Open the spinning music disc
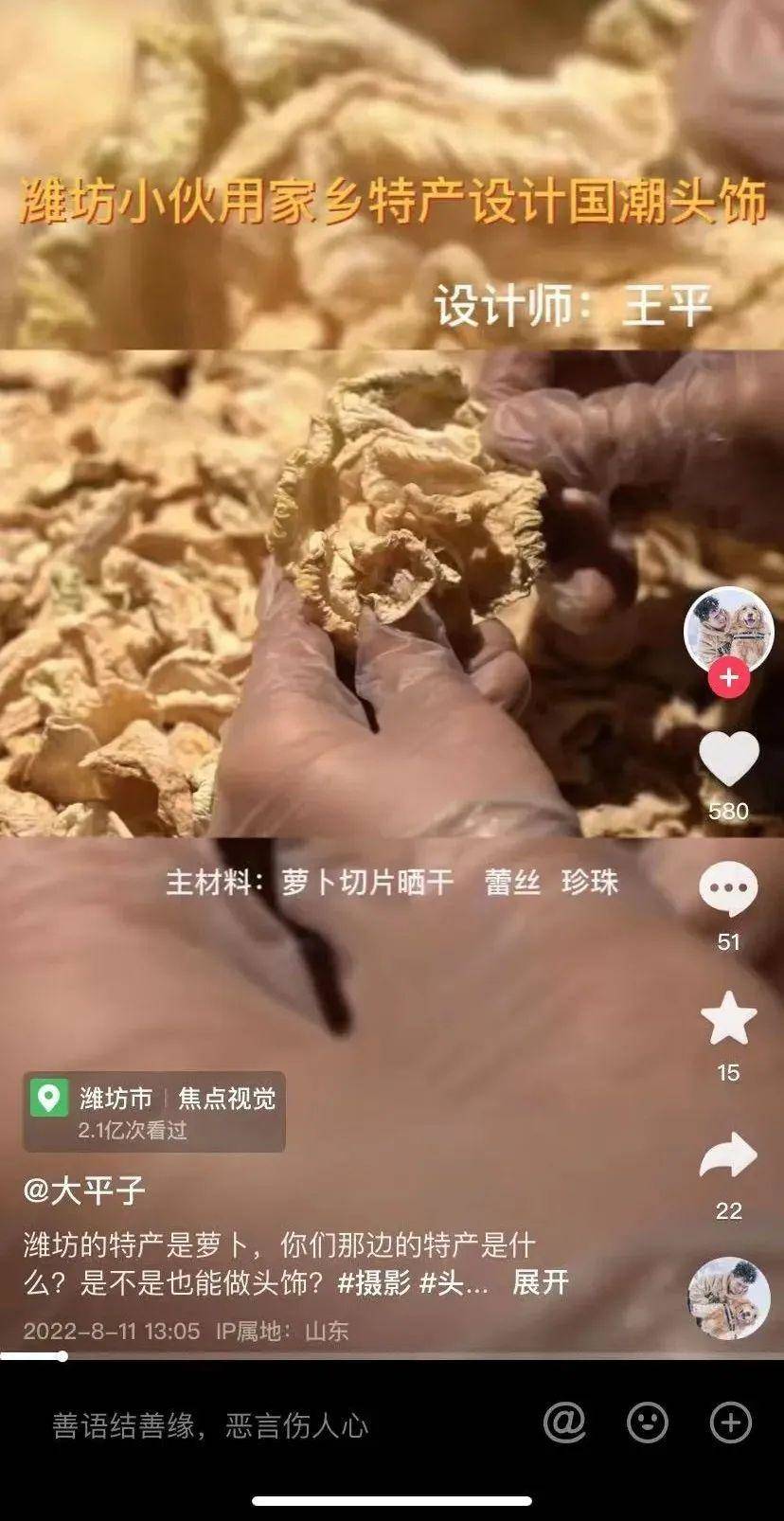The image size is (784, 1521). (x=729, y=1298)
